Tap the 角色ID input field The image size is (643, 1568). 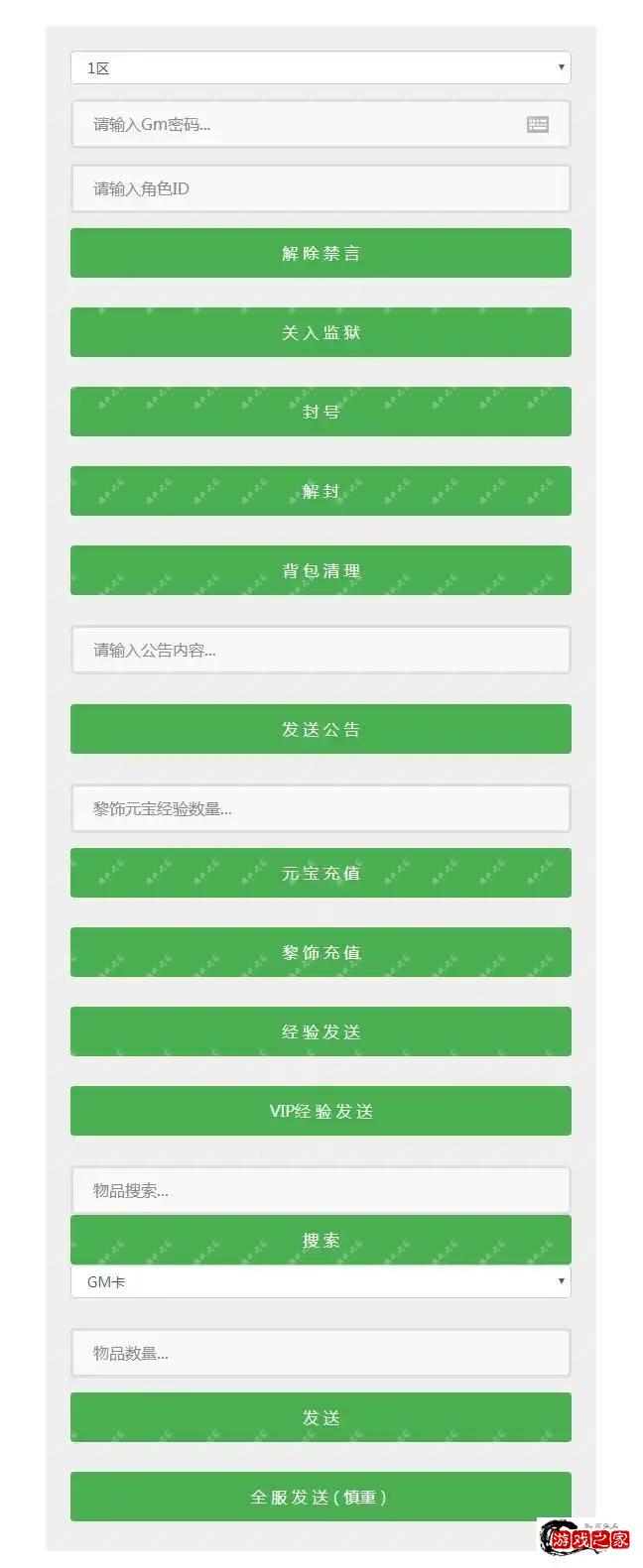pos(320,188)
